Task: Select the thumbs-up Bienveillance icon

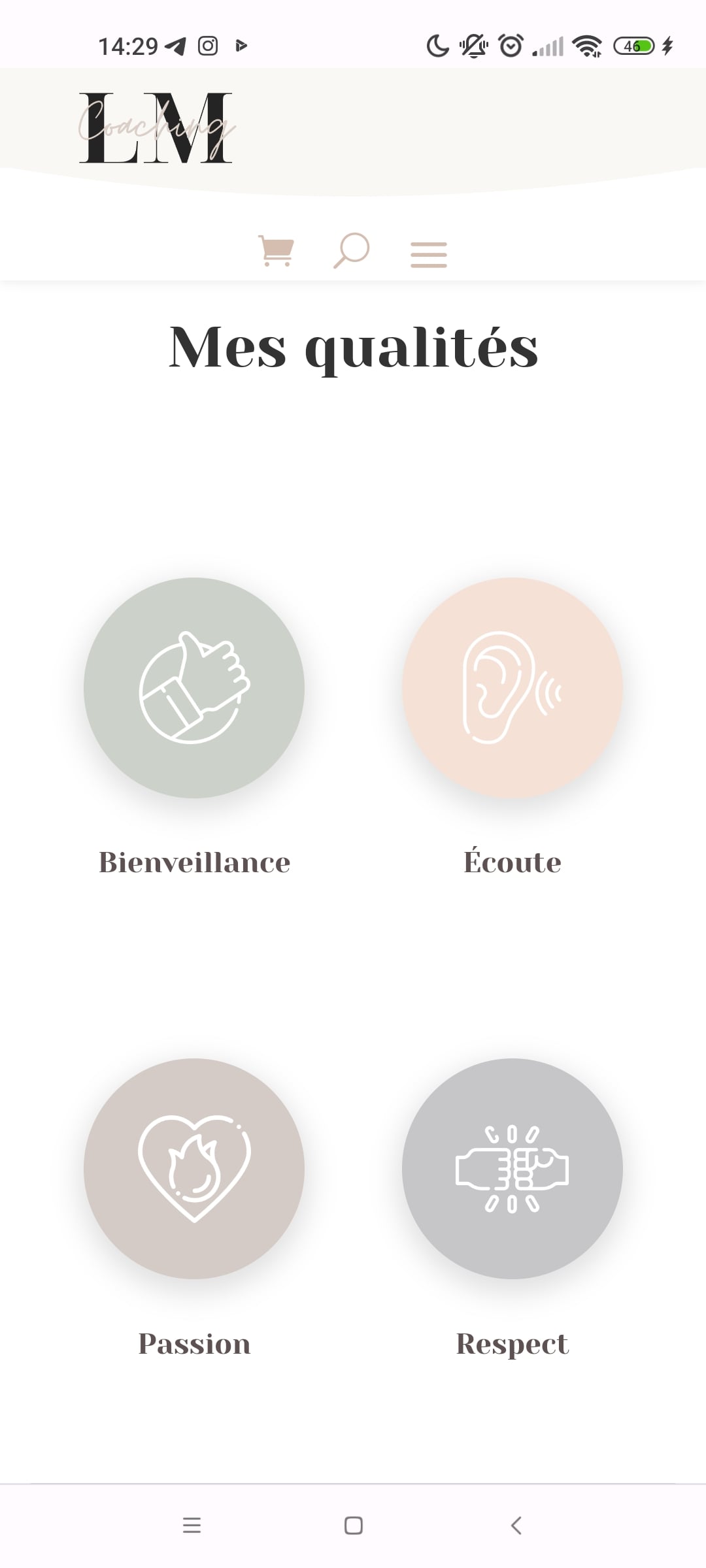Action: coord(193,686)
